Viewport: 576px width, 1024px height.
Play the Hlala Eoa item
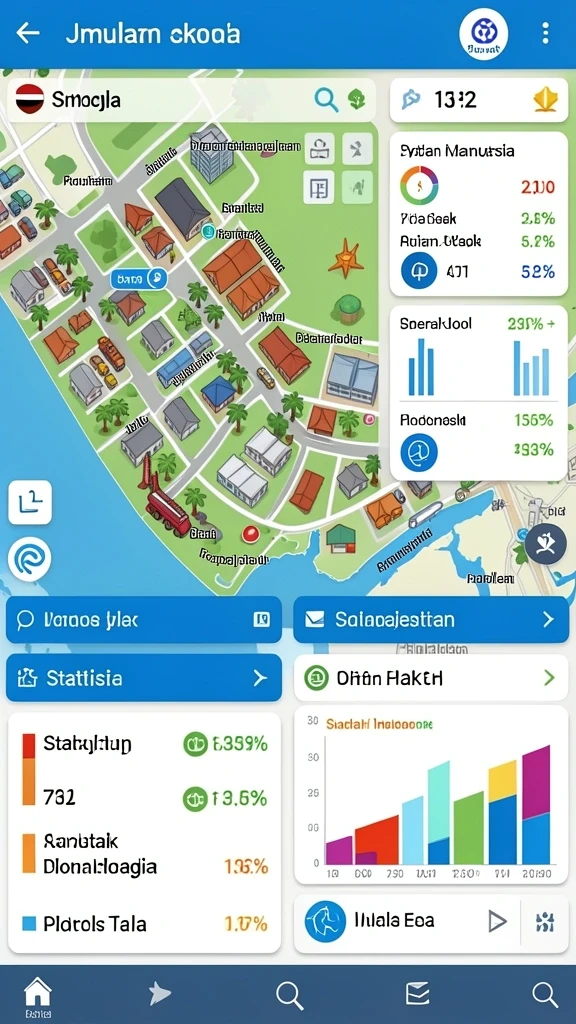tap(498, 921)
